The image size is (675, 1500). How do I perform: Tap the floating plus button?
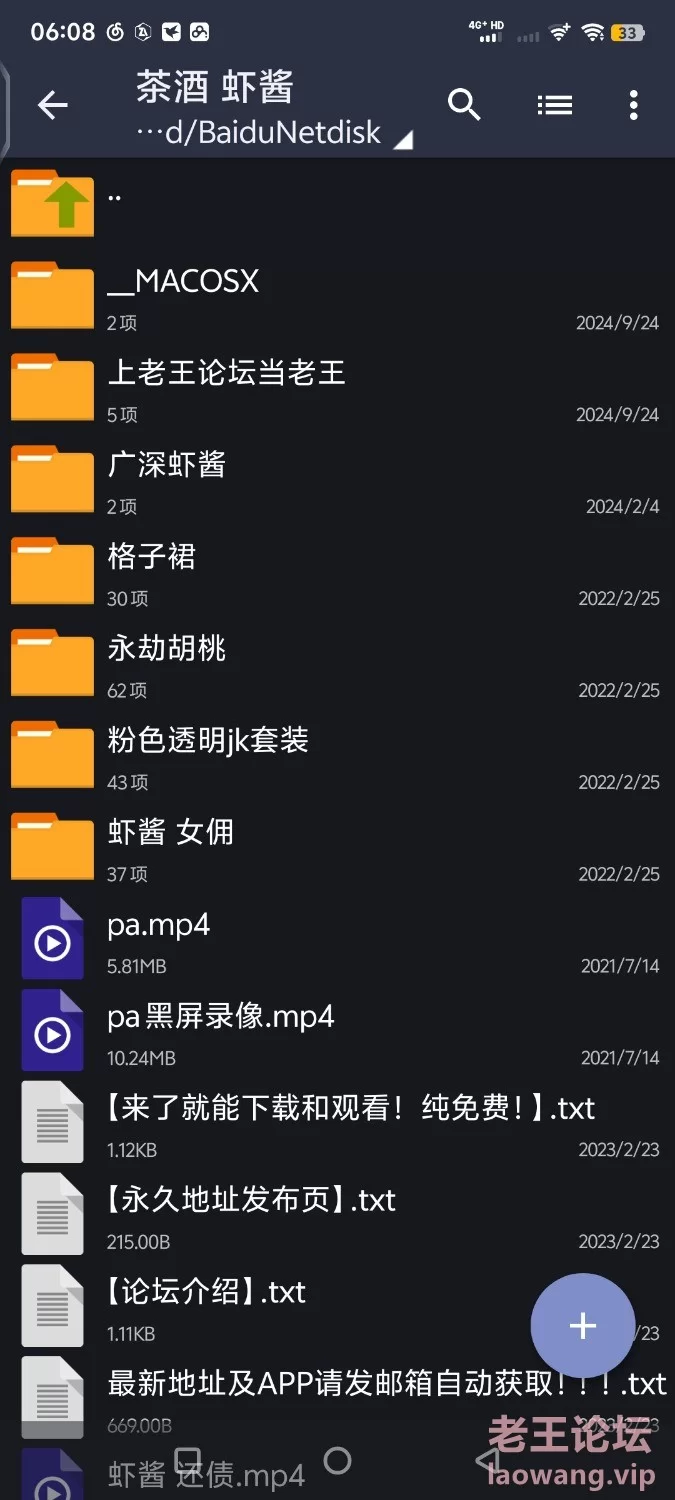(582, 1326)
